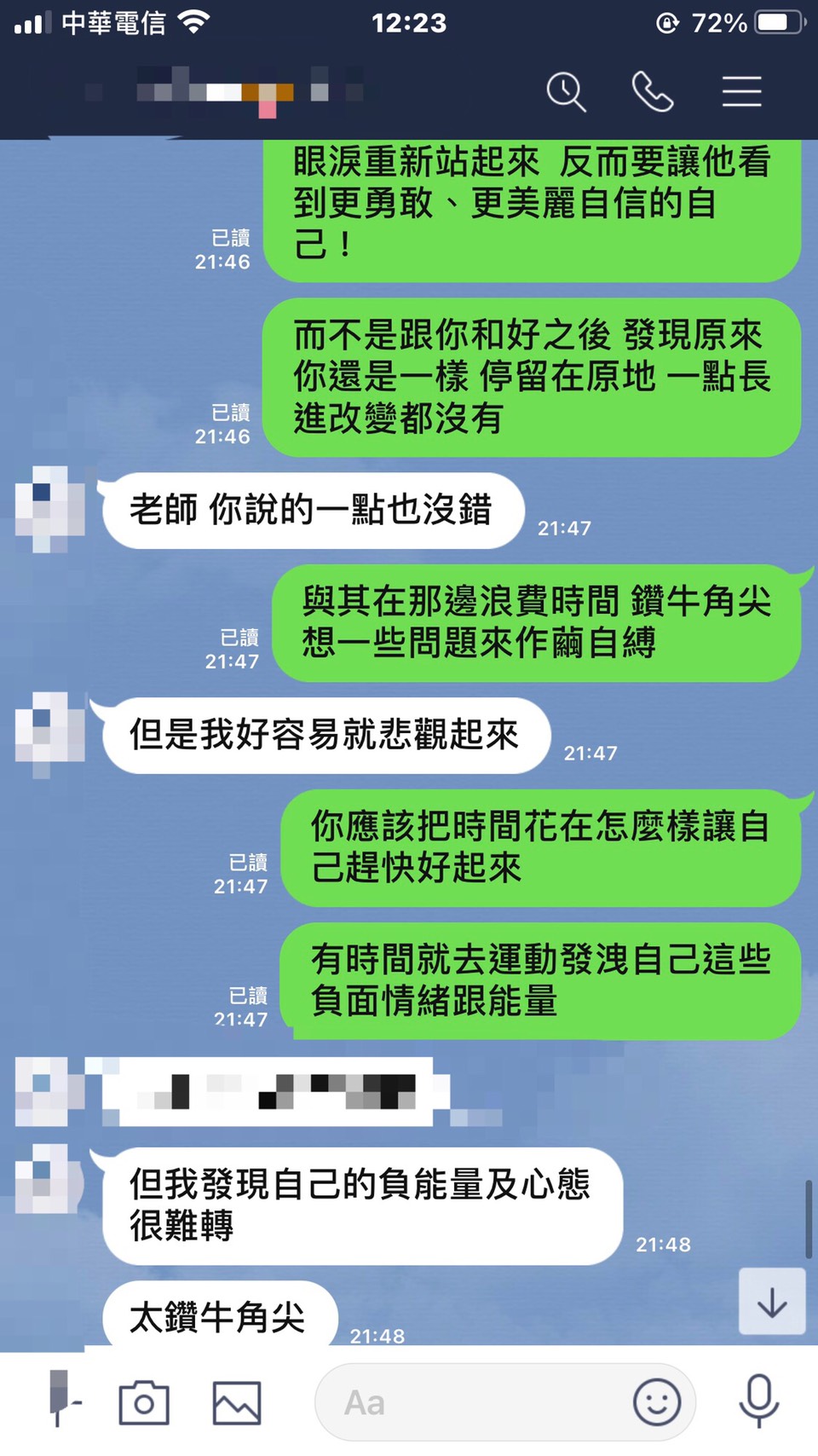Open the emoji sticker picker

click(656, 1402)
